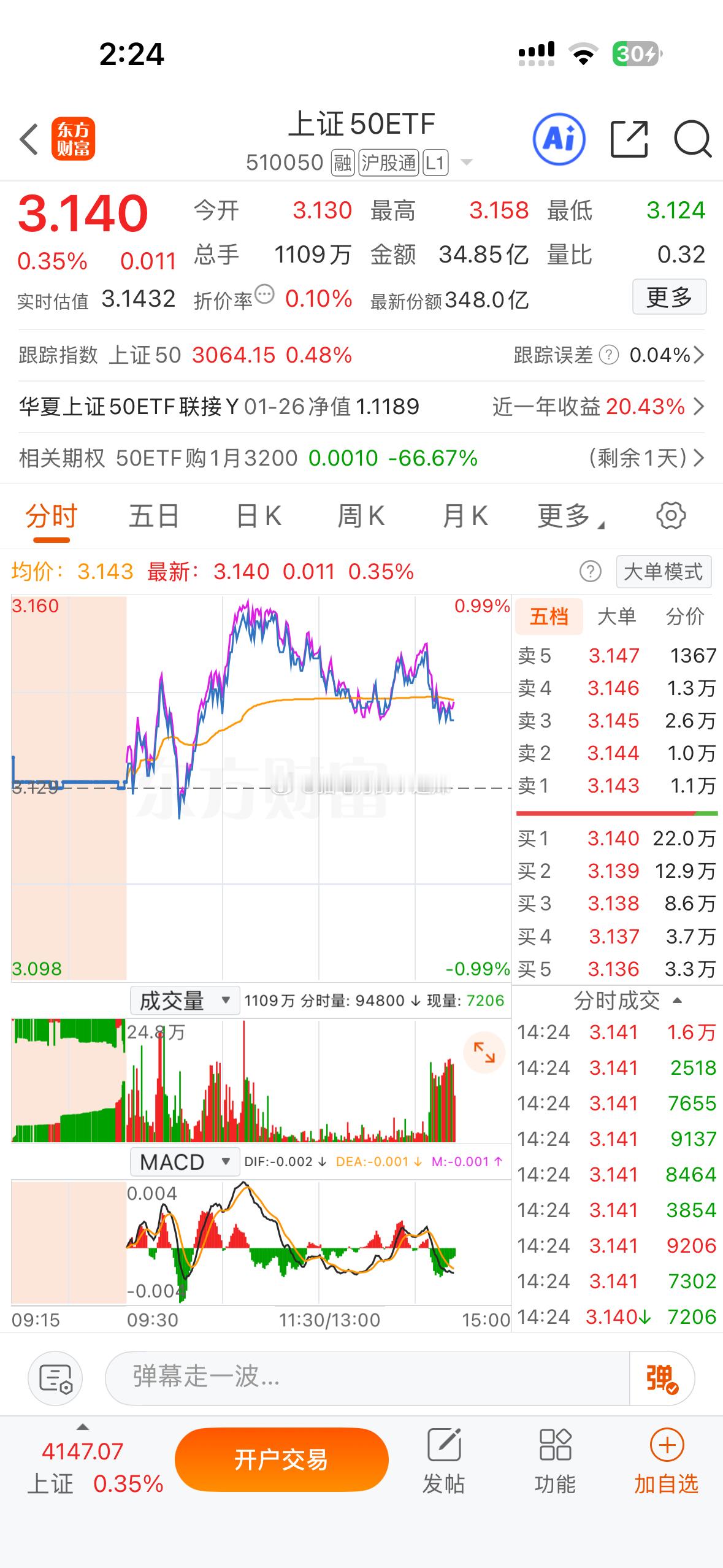Open chart settings via the gear icon
The image size is (723, 1568).
[x=670, y=515]
